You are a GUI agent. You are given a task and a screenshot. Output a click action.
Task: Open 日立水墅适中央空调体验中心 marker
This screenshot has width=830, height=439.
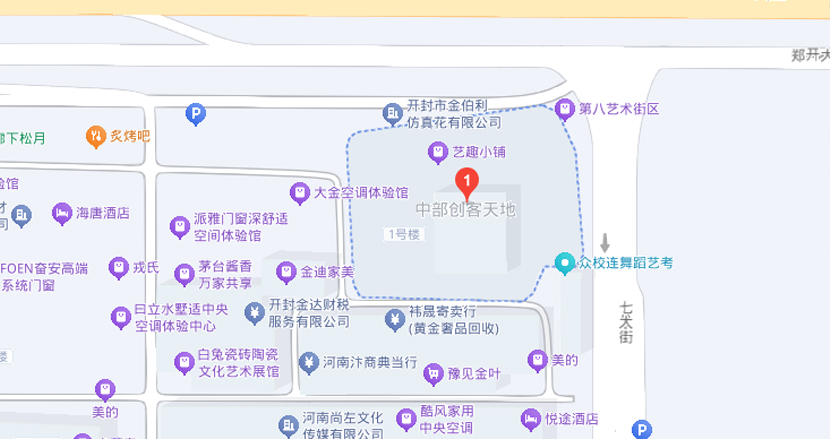(120, 318)
